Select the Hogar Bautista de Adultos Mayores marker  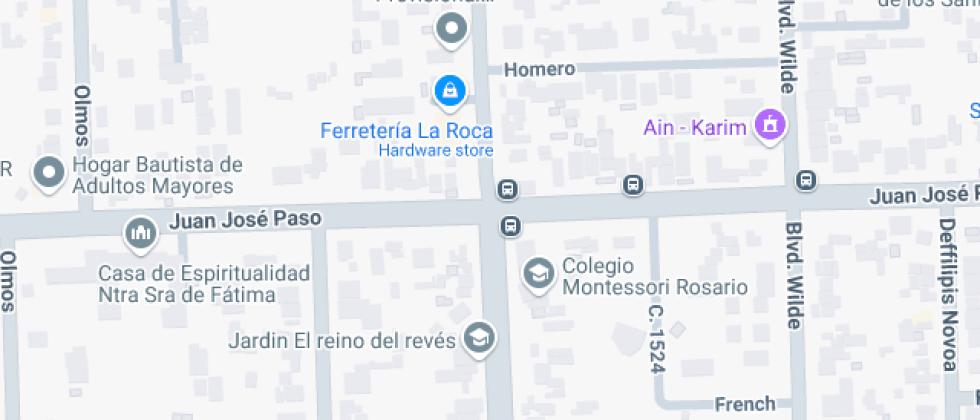click(x=49, y=173)
